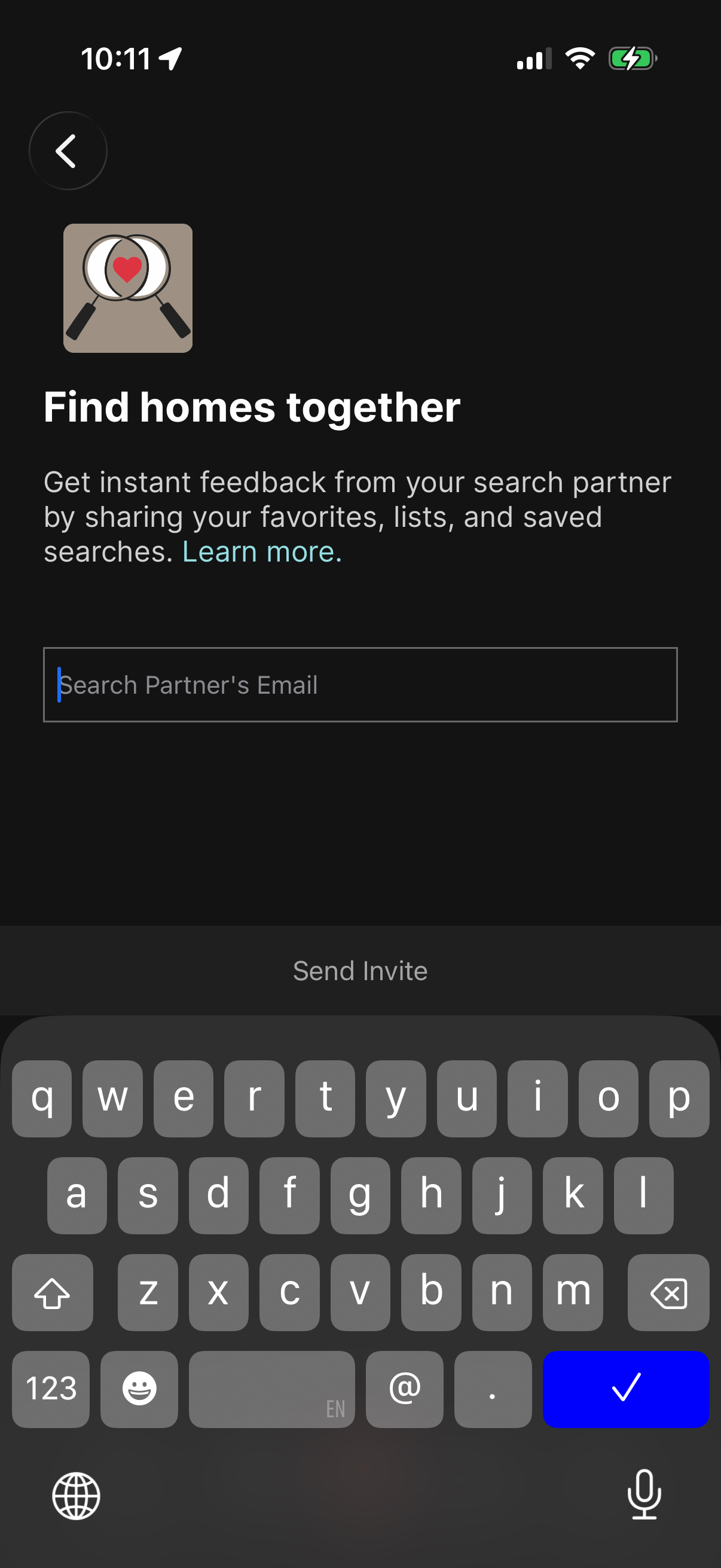Open the emoji keyboard

point(139,1389)
